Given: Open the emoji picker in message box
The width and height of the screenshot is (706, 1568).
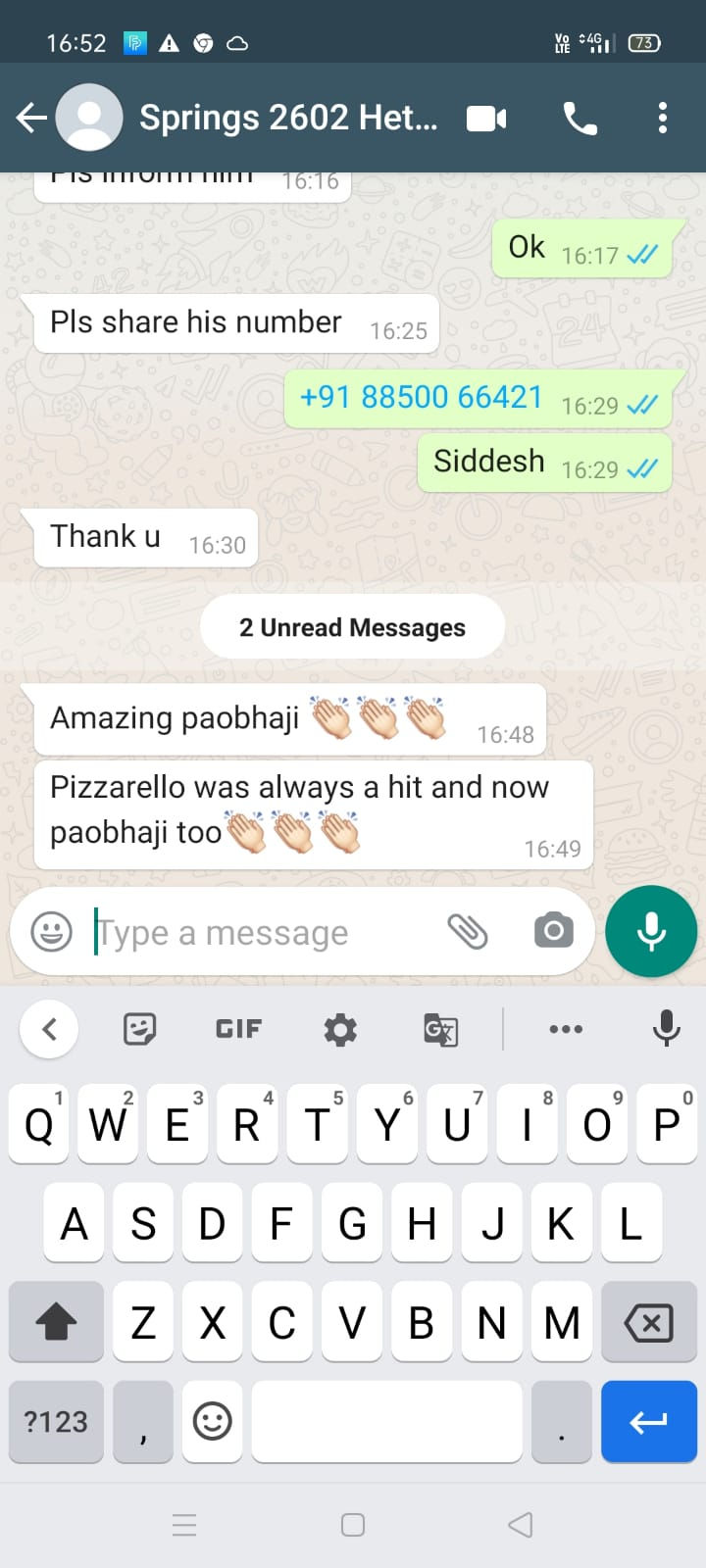Looking at the screenshot, I should point(51,931).
